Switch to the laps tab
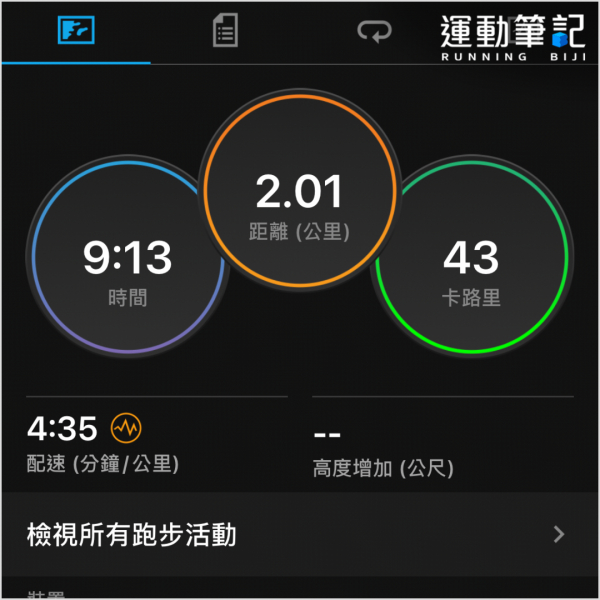The height and width of the screenshot is (600, 600). tap(374, 32)
